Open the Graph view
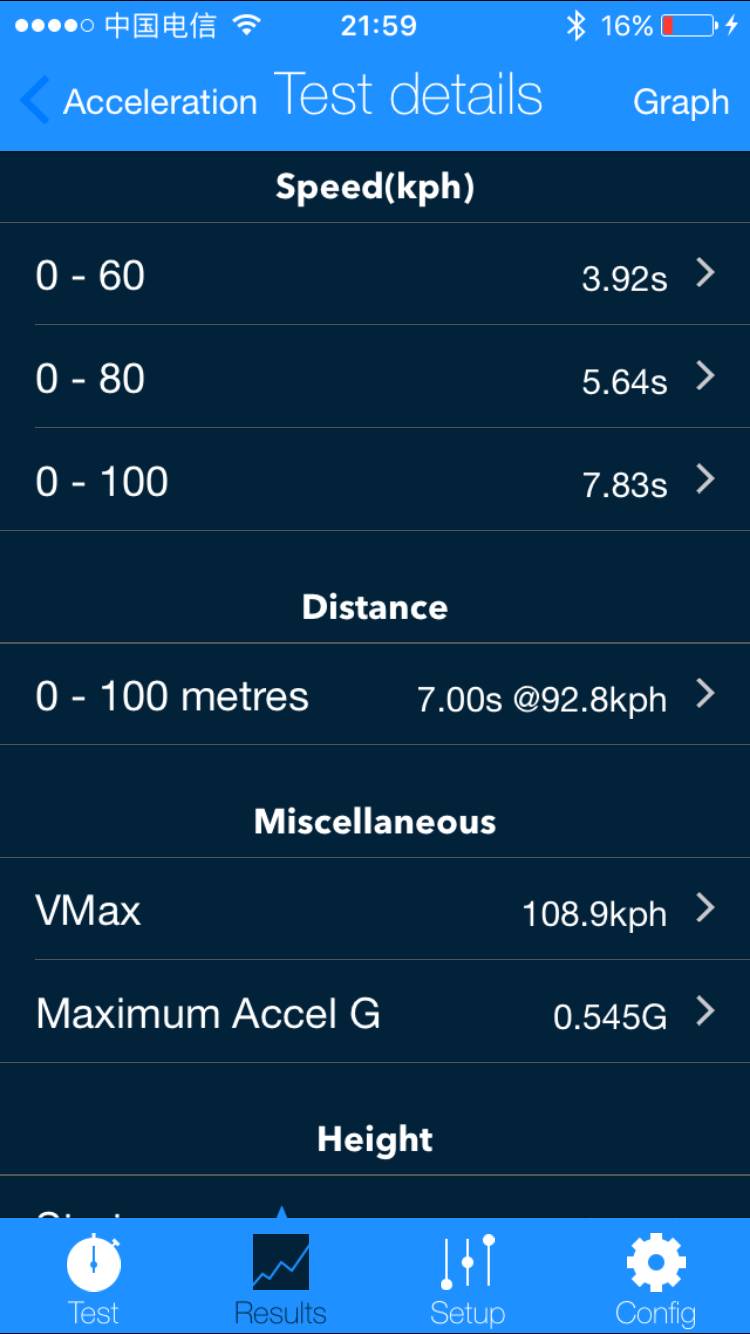 (x=680, y=101)
